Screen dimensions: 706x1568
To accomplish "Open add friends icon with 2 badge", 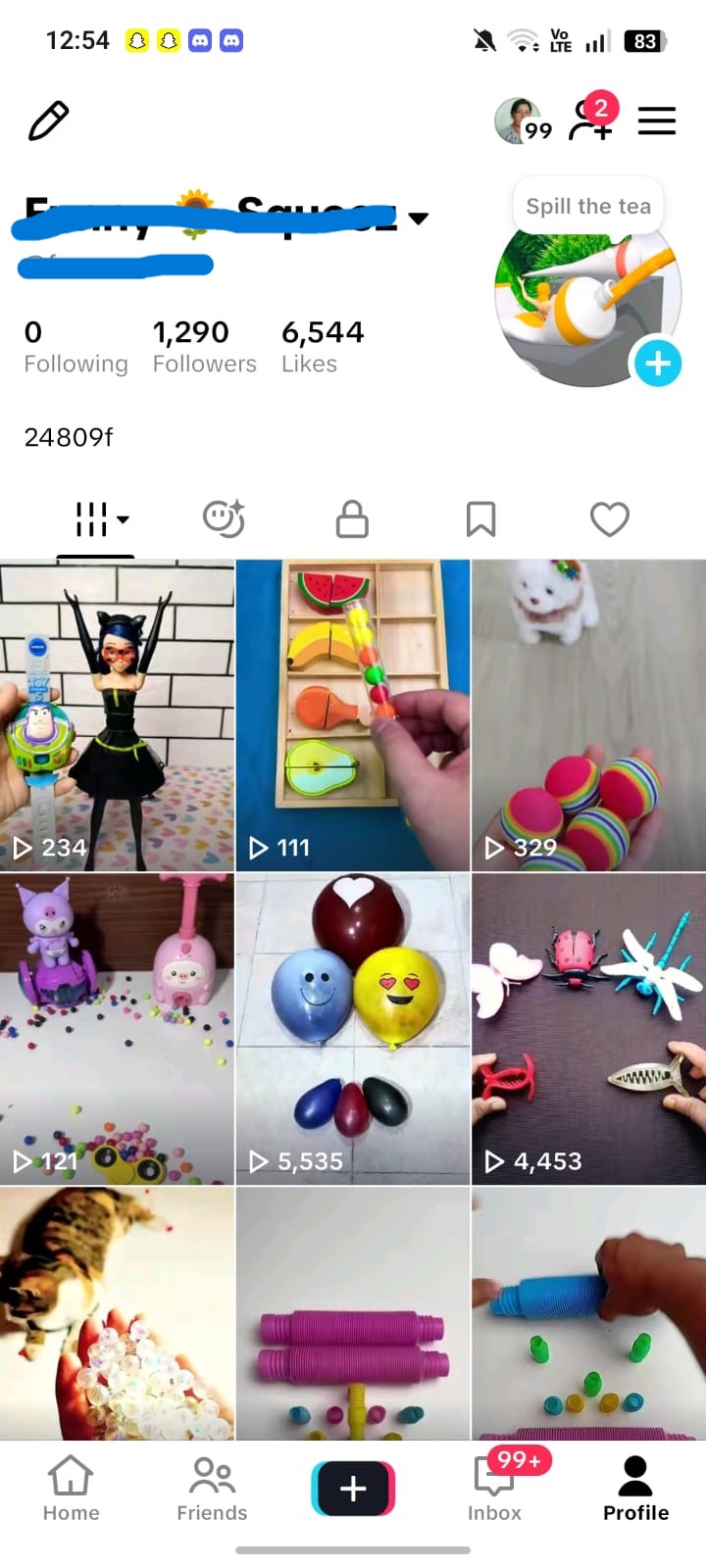I will (592, 118).
